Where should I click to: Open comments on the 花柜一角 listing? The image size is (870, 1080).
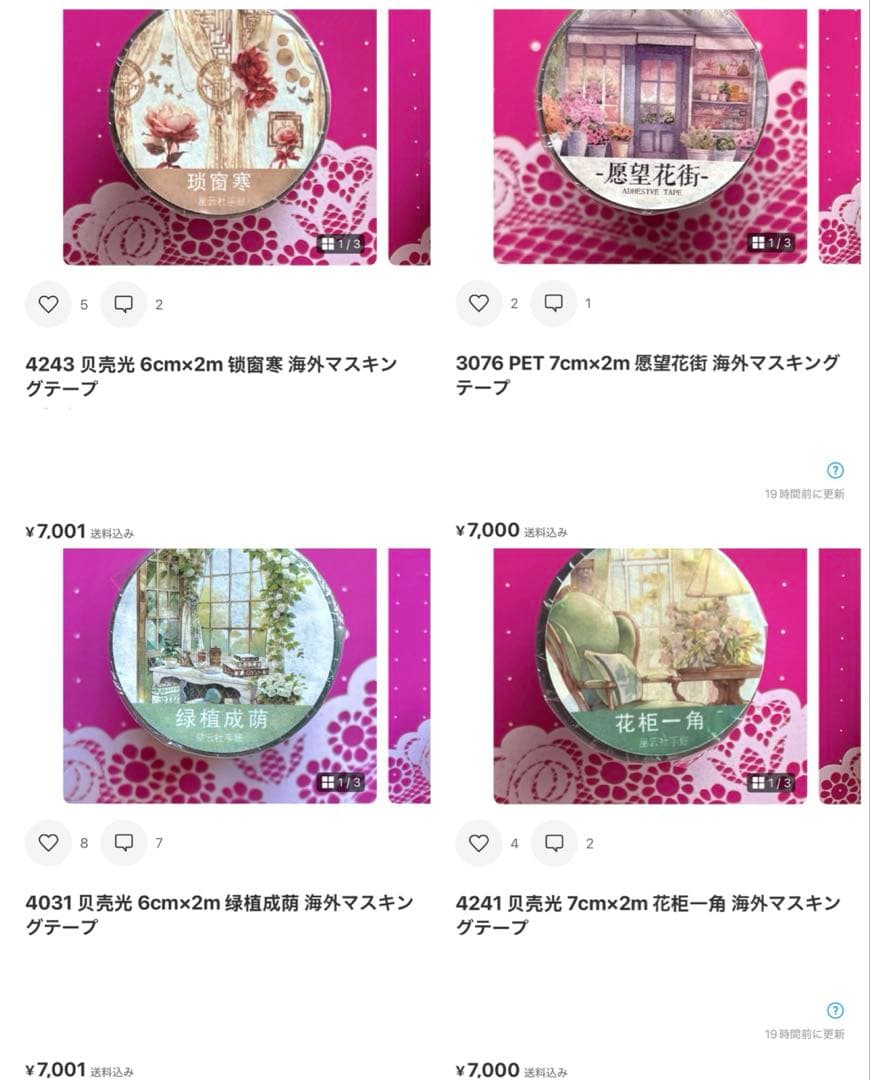[x=551, y=843]
